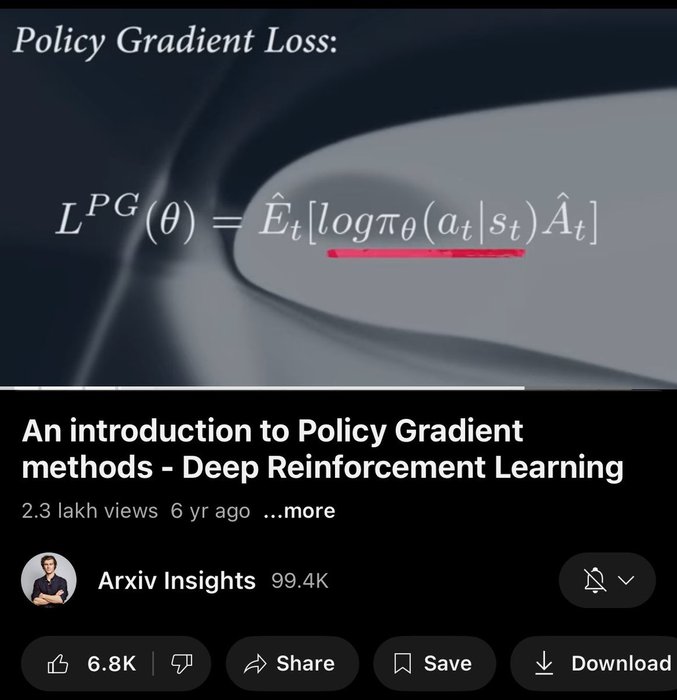Dislike this video
The image size is (677, 700).
[x=181, y=663]
